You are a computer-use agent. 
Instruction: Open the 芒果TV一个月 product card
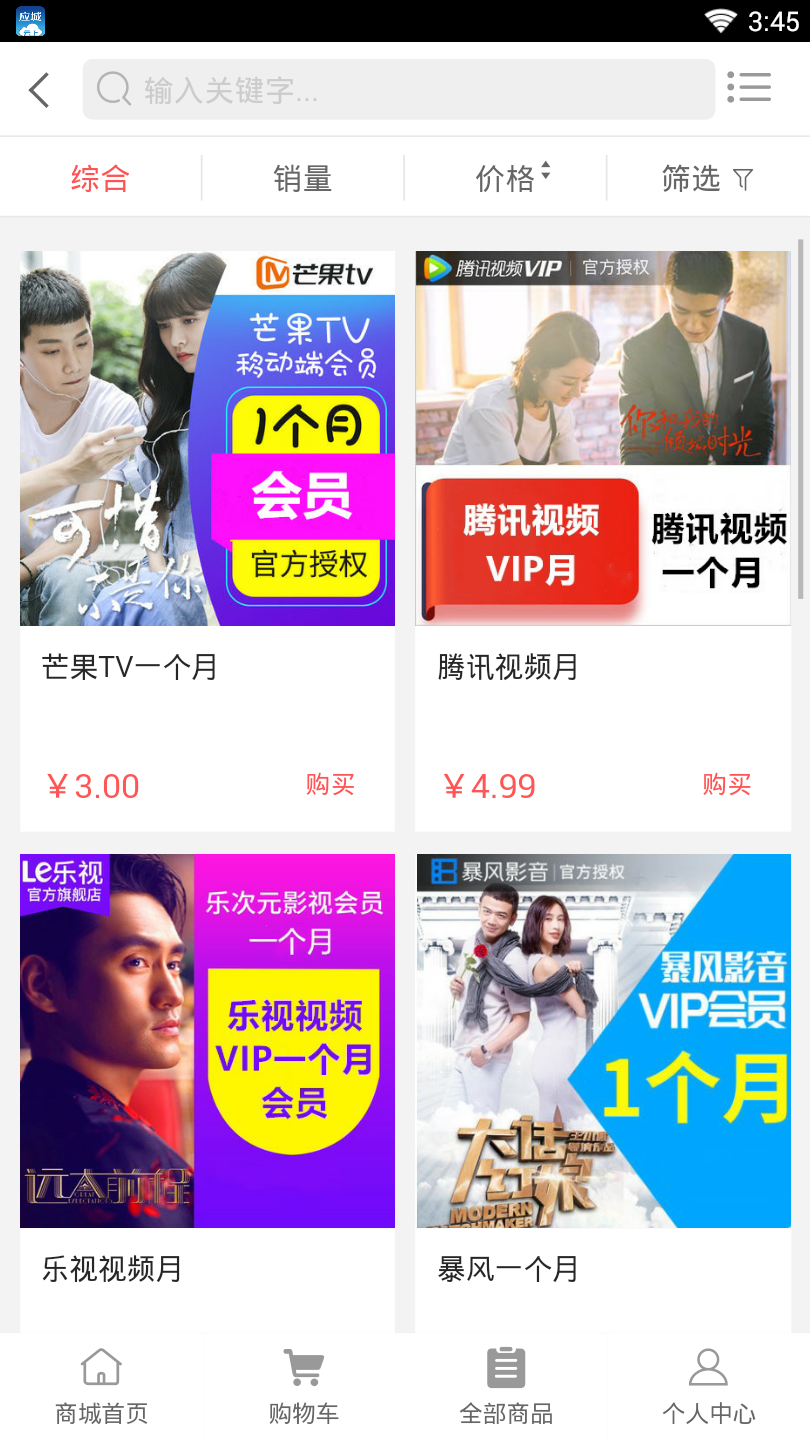[207, 439]
